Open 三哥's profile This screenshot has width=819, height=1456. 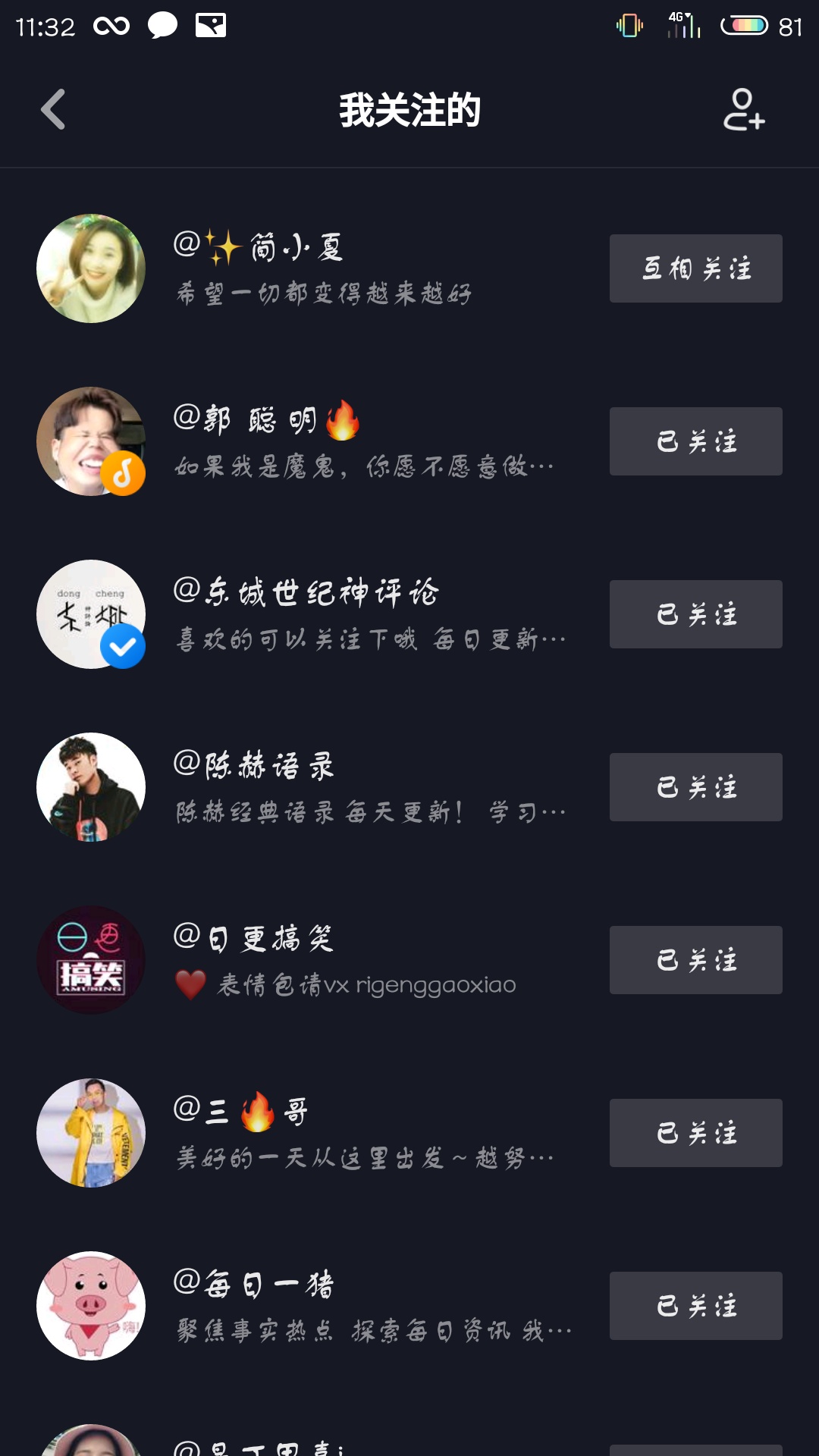coord(303,1133)
